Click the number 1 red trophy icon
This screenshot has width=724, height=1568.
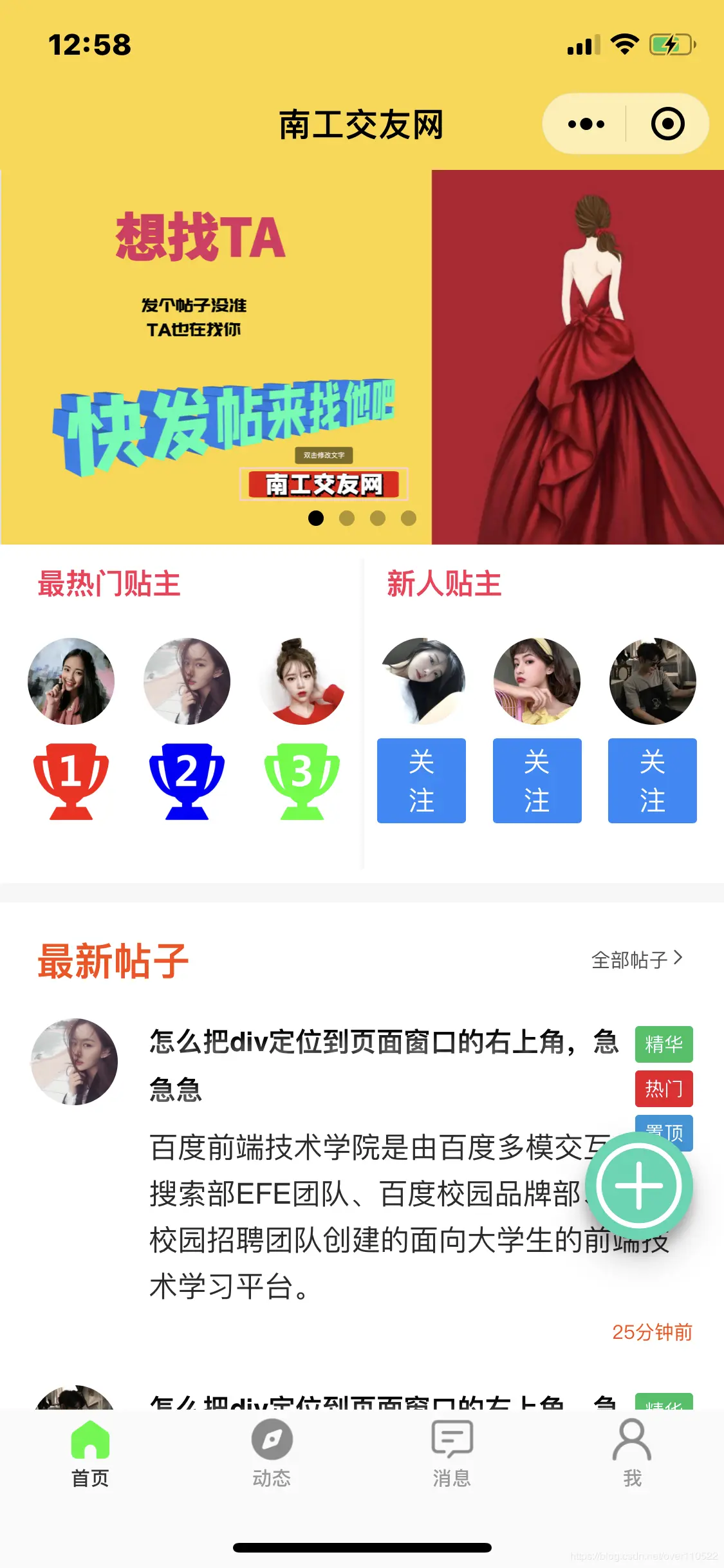[x=71, y=782]
